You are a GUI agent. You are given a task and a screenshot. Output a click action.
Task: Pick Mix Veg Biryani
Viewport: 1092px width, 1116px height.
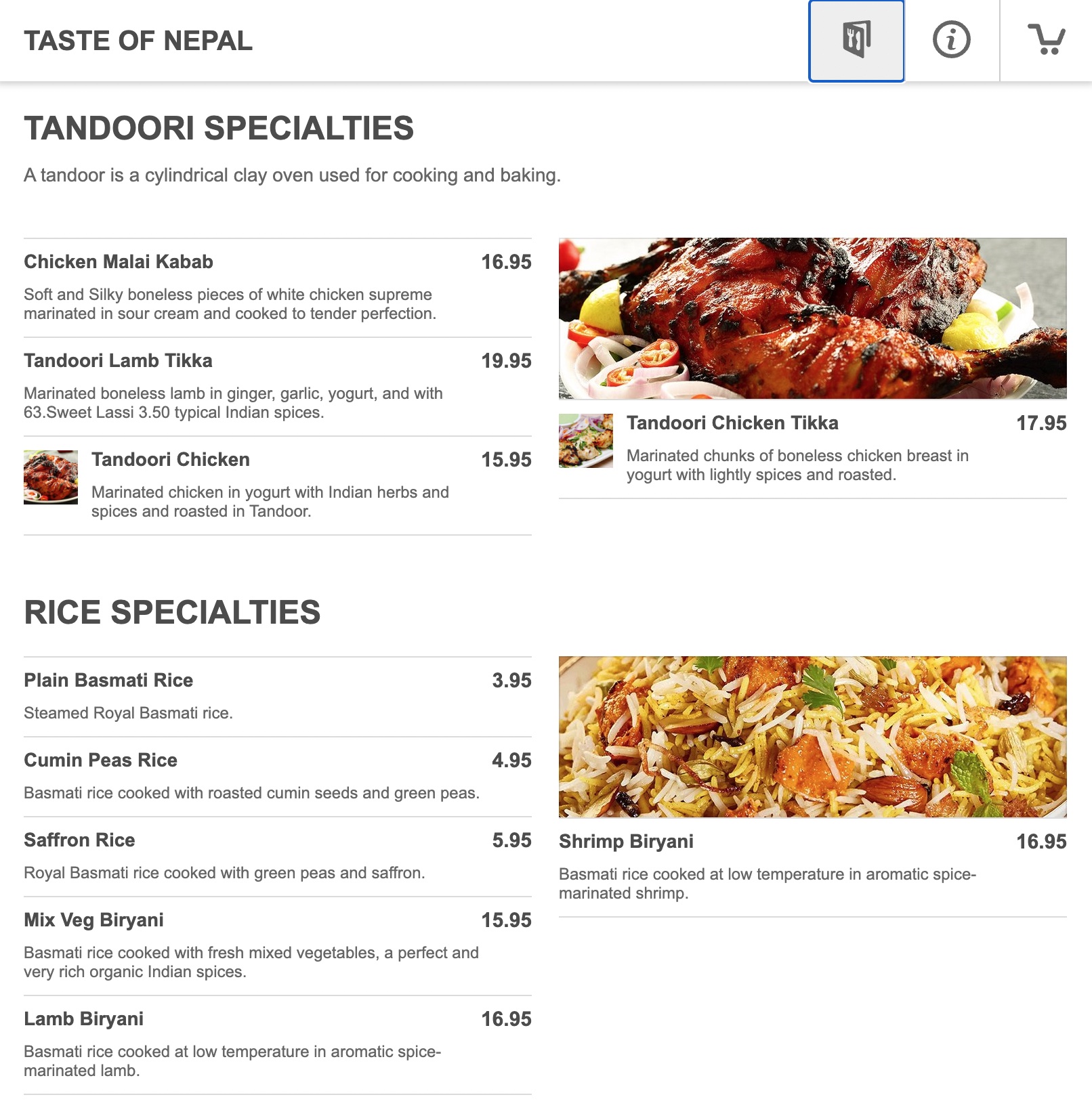pyautogui.click(x=93, y=920)
